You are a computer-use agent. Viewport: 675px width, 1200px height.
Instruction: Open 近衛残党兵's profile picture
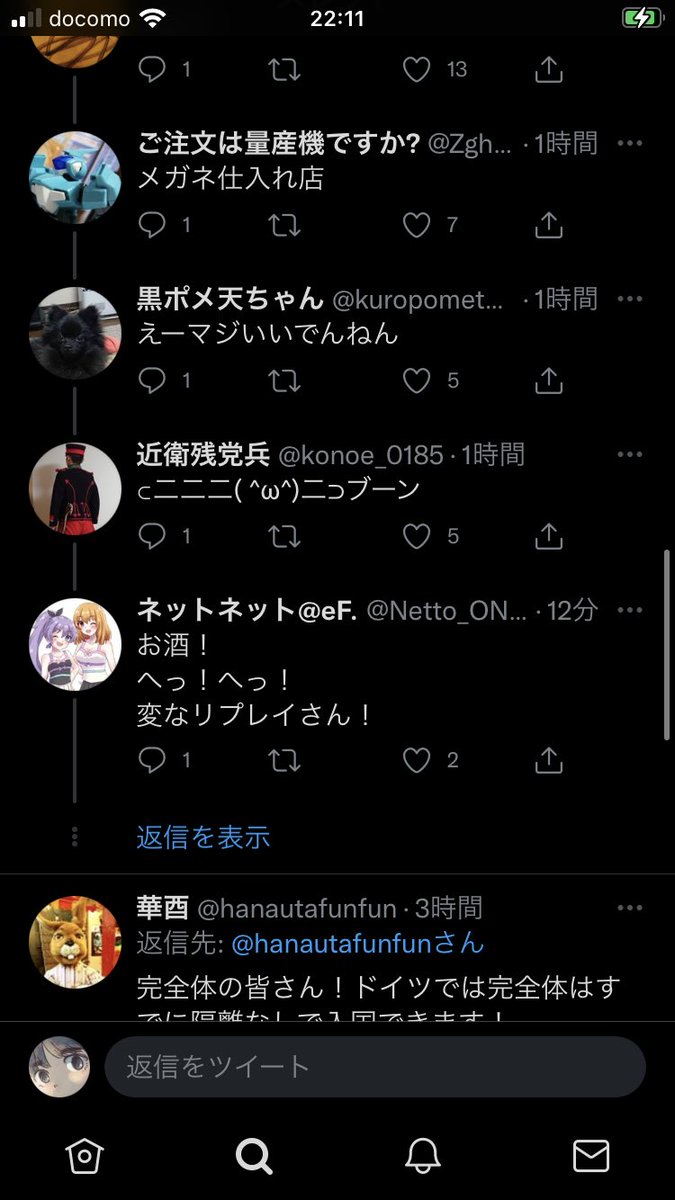75,489
